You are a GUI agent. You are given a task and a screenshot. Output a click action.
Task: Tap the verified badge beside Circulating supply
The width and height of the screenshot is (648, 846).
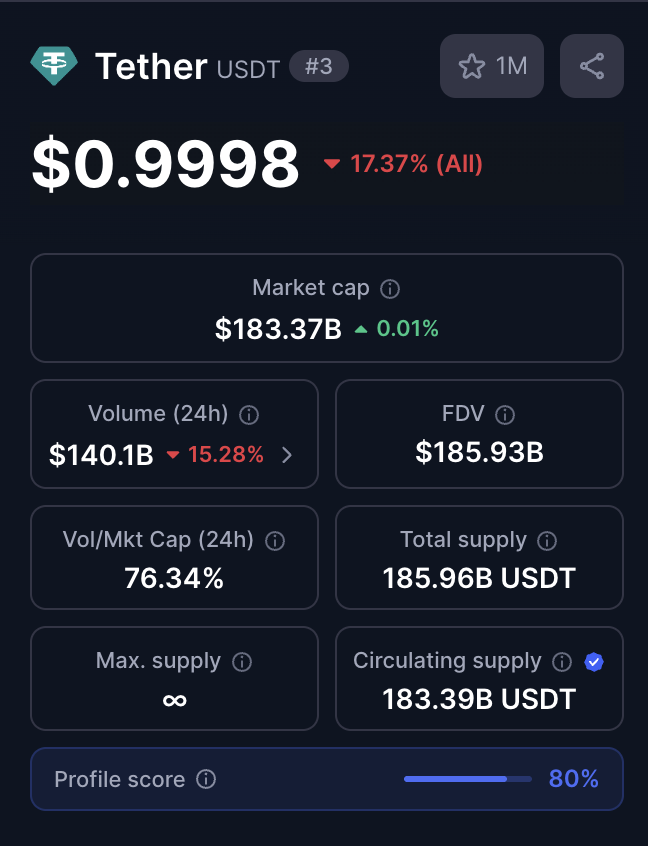(x=594, y=661)
